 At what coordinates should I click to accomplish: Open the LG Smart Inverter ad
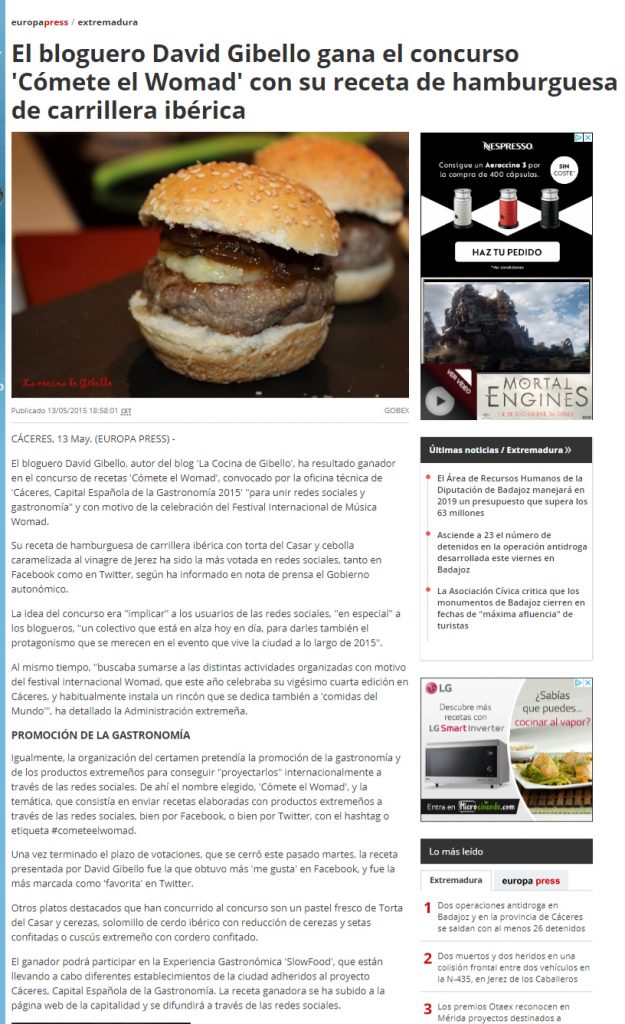click(x=506, y=748)
